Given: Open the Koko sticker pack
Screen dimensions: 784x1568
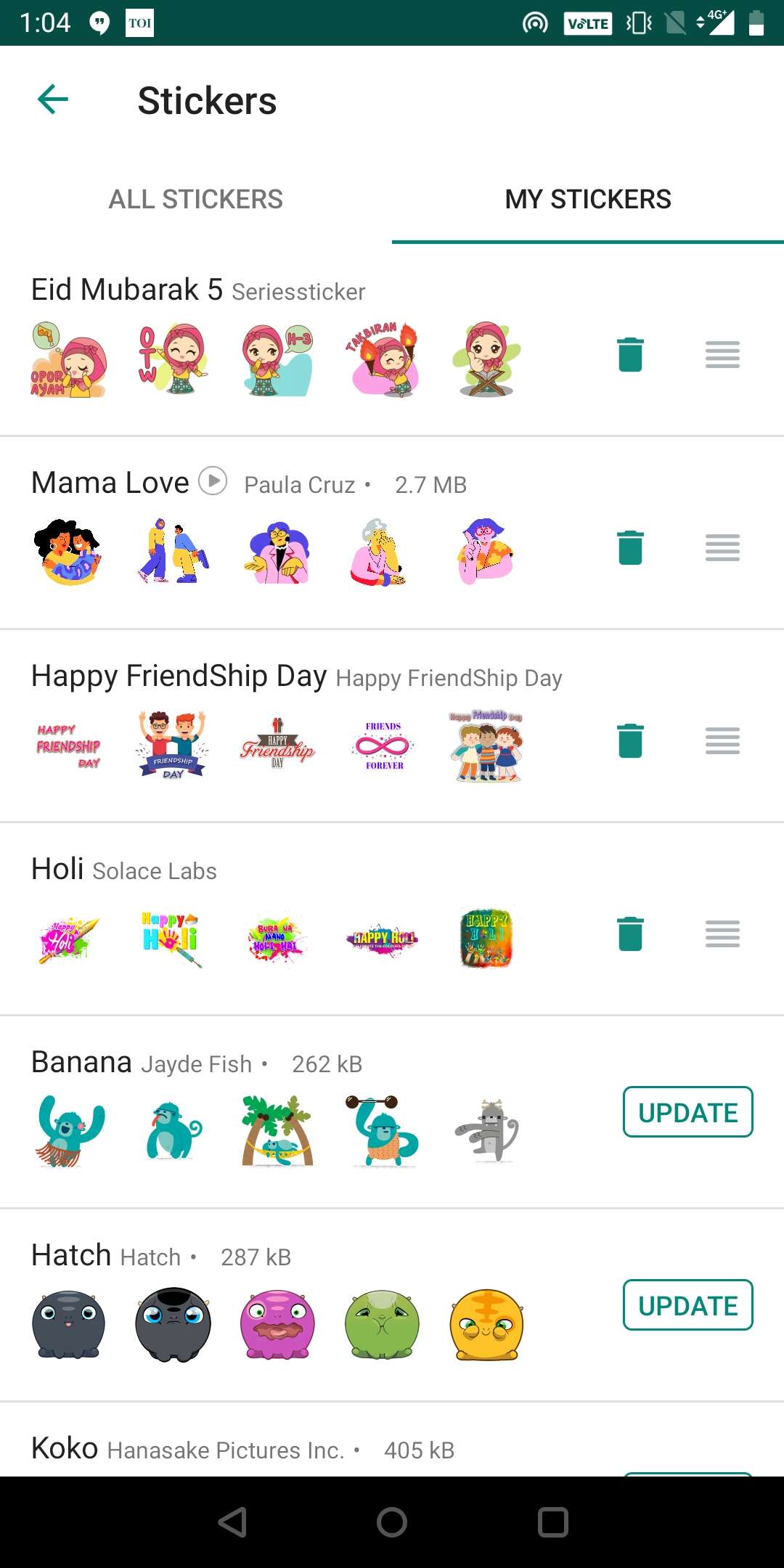Looking at the screenshot, I should (x=392, y=1440).
